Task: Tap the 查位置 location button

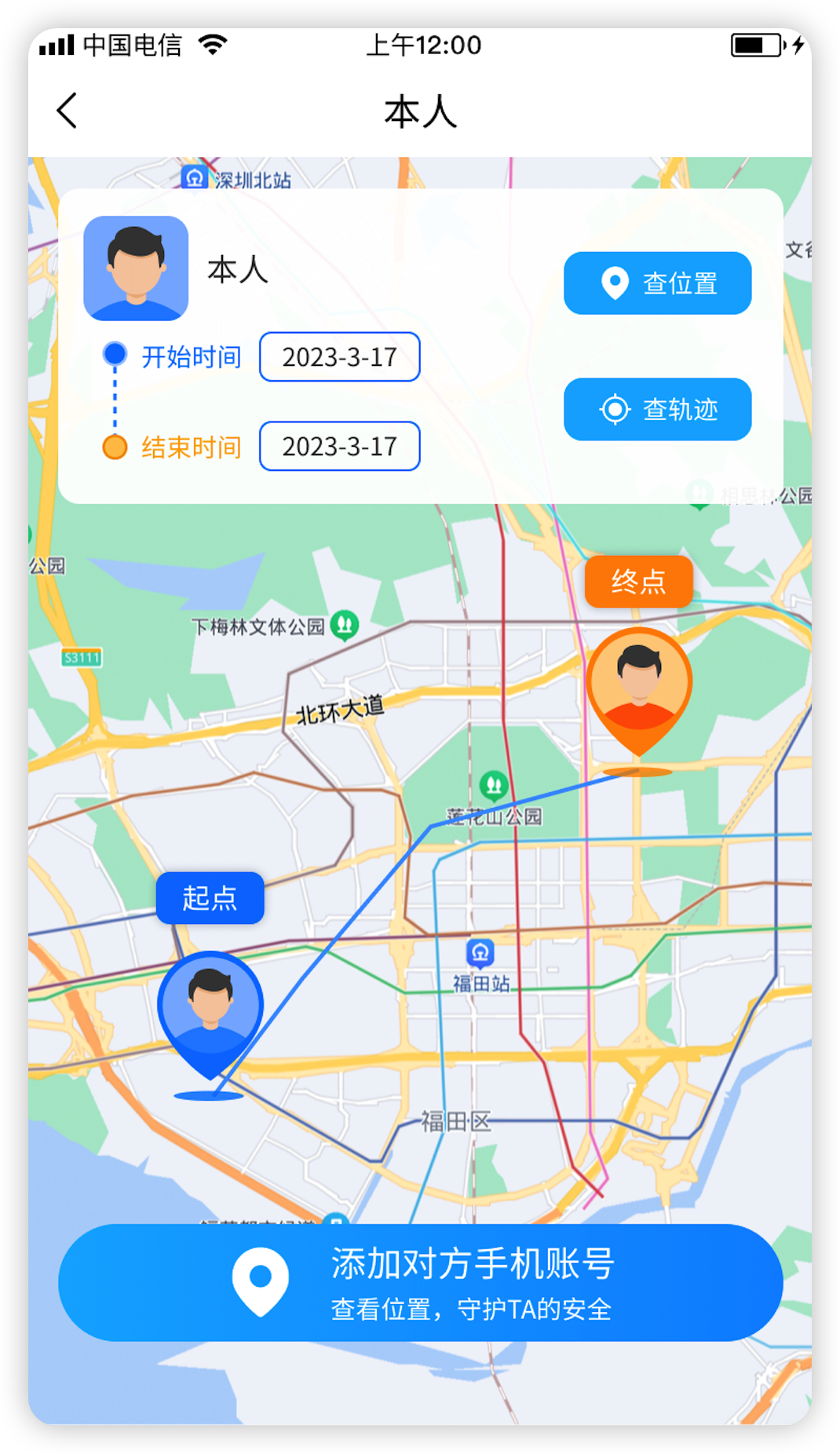Action: (657, 283)
